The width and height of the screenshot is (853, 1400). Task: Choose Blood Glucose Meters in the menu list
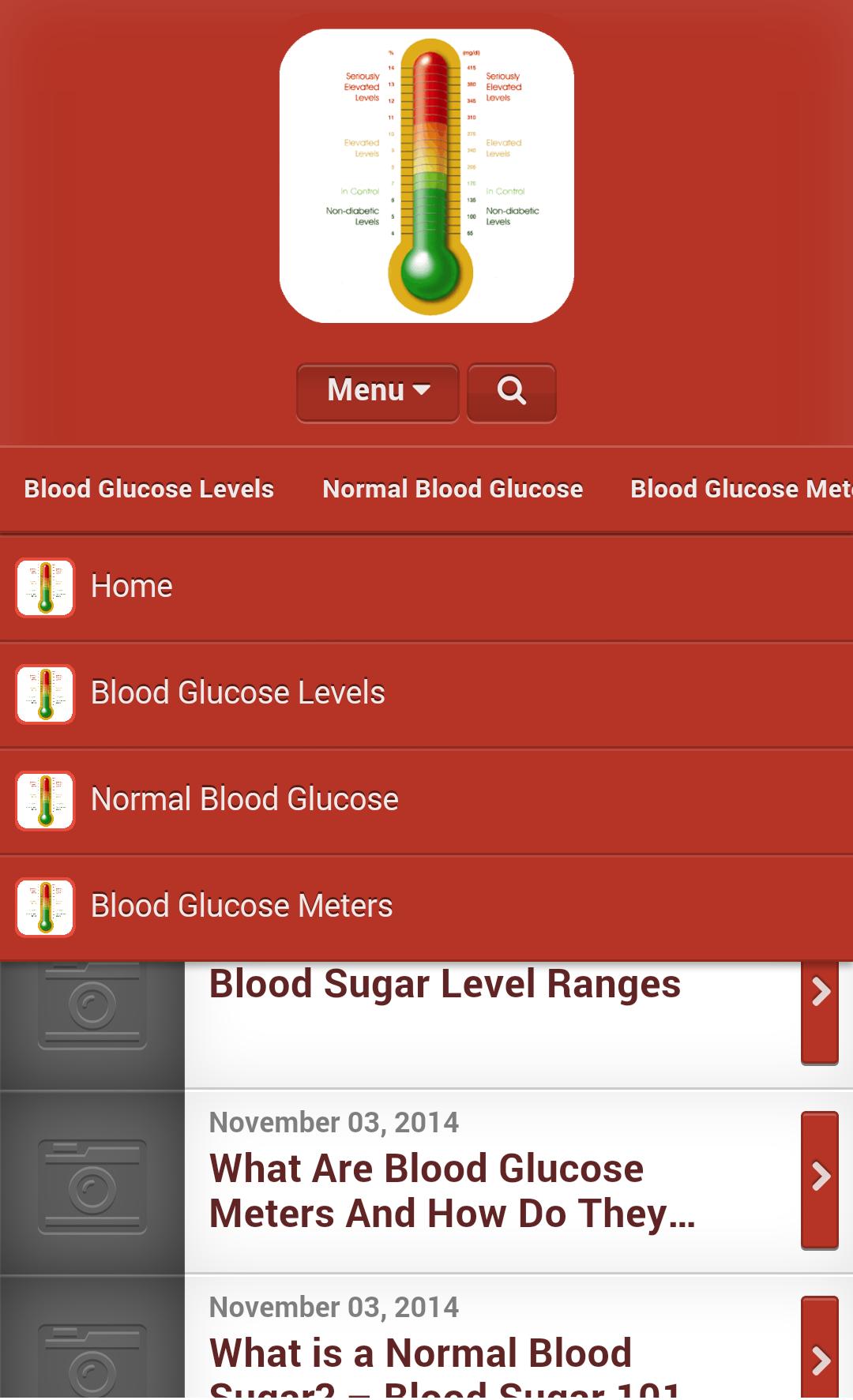242,906
